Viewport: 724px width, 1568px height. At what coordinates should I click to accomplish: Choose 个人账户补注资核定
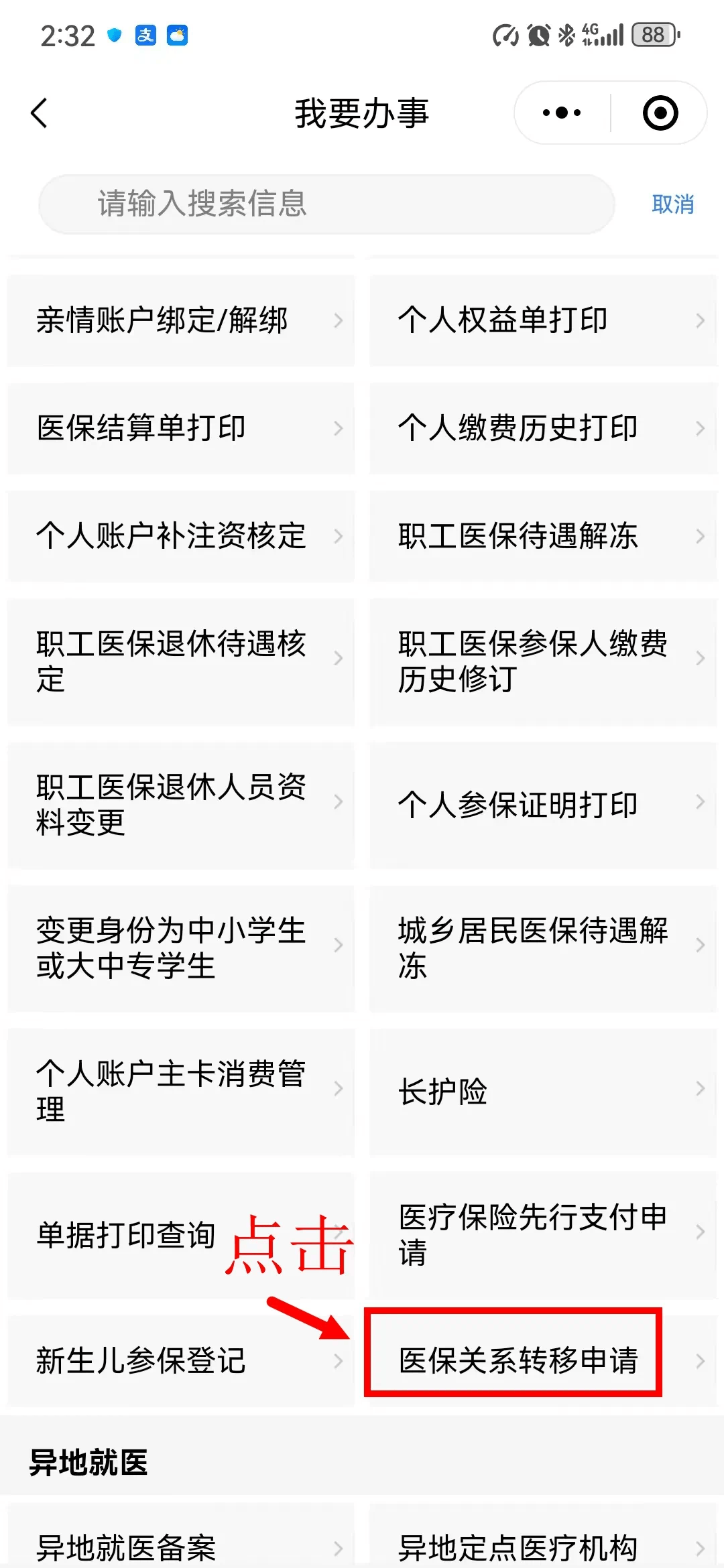click(x=181, y=536)
